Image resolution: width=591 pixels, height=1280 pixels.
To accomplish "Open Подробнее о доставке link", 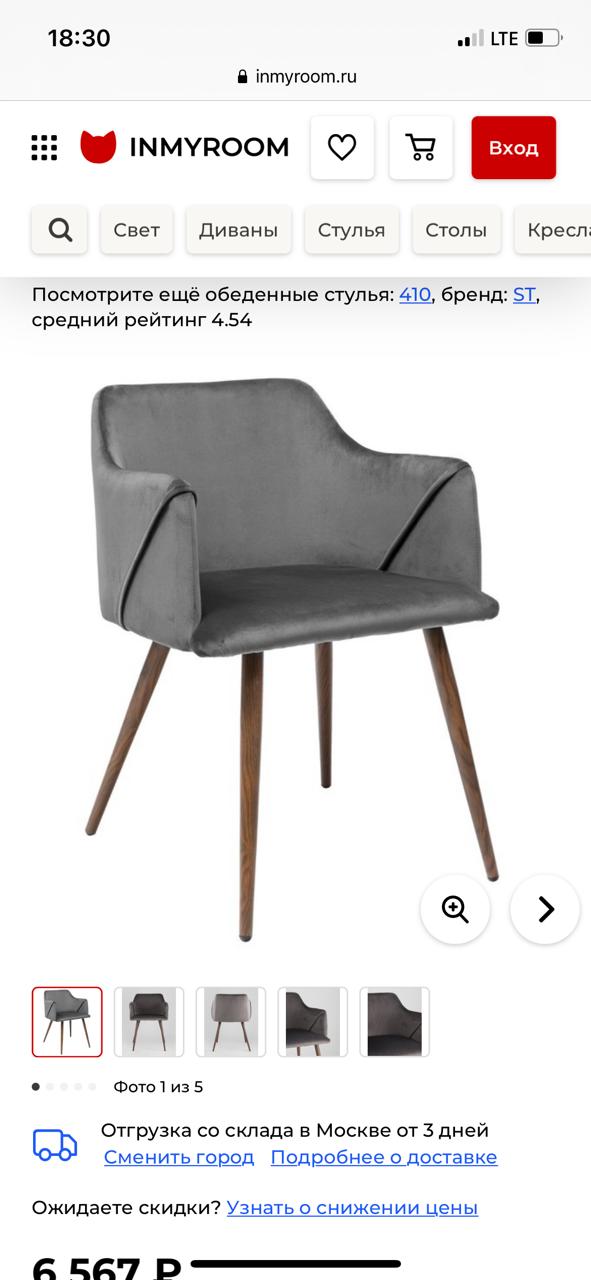I will [384, 1158].
